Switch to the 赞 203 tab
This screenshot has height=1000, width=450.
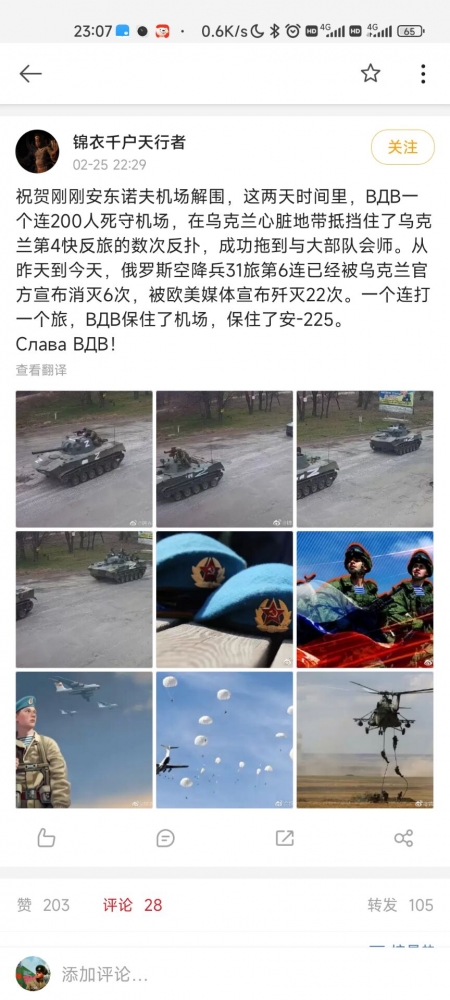pyautogui.click(x=43, y=905)
